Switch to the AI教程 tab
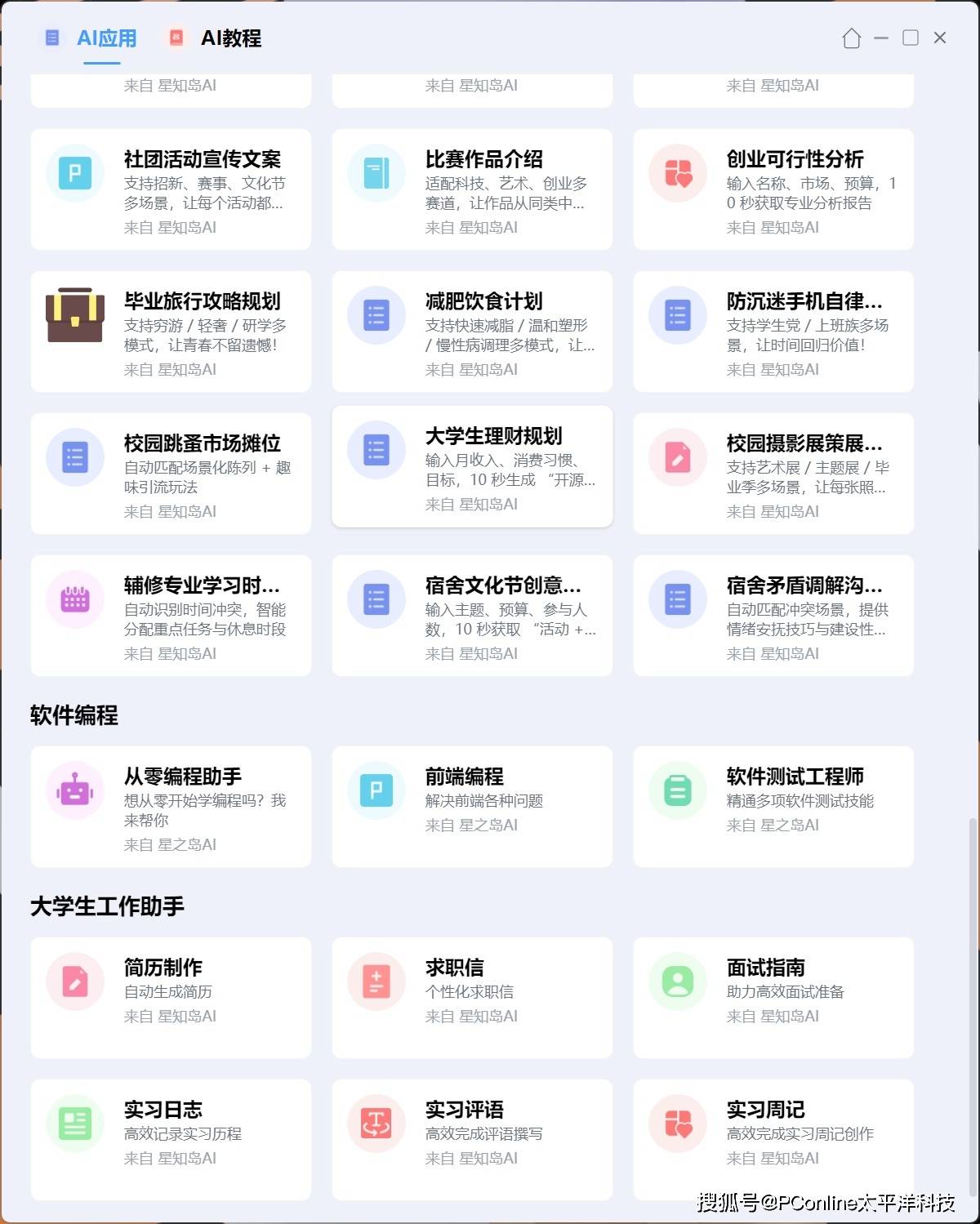The height and width of the screenshot is (1224, 980). click(x=215, y=38)
